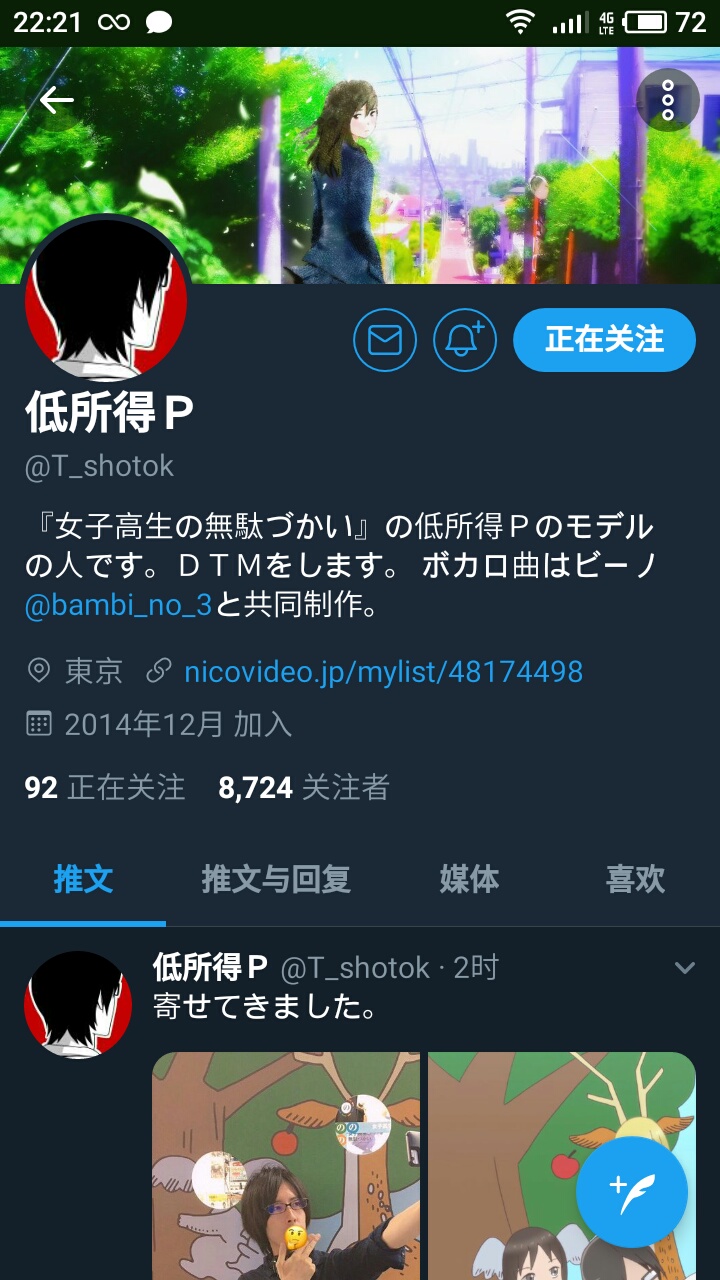Tap the 正在关注 following button

pos(604,340)
